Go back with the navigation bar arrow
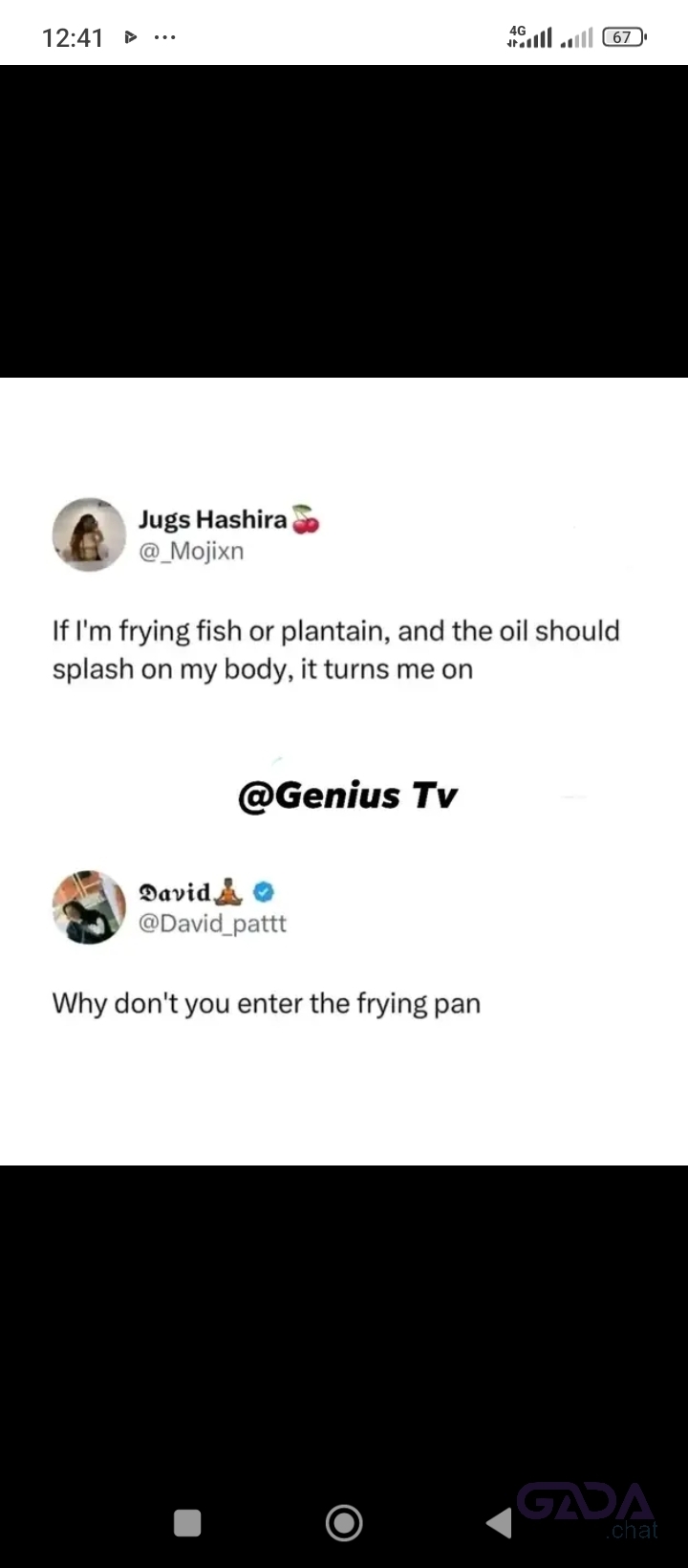Screen dimensions: 688x1568 pos(499,1522)
